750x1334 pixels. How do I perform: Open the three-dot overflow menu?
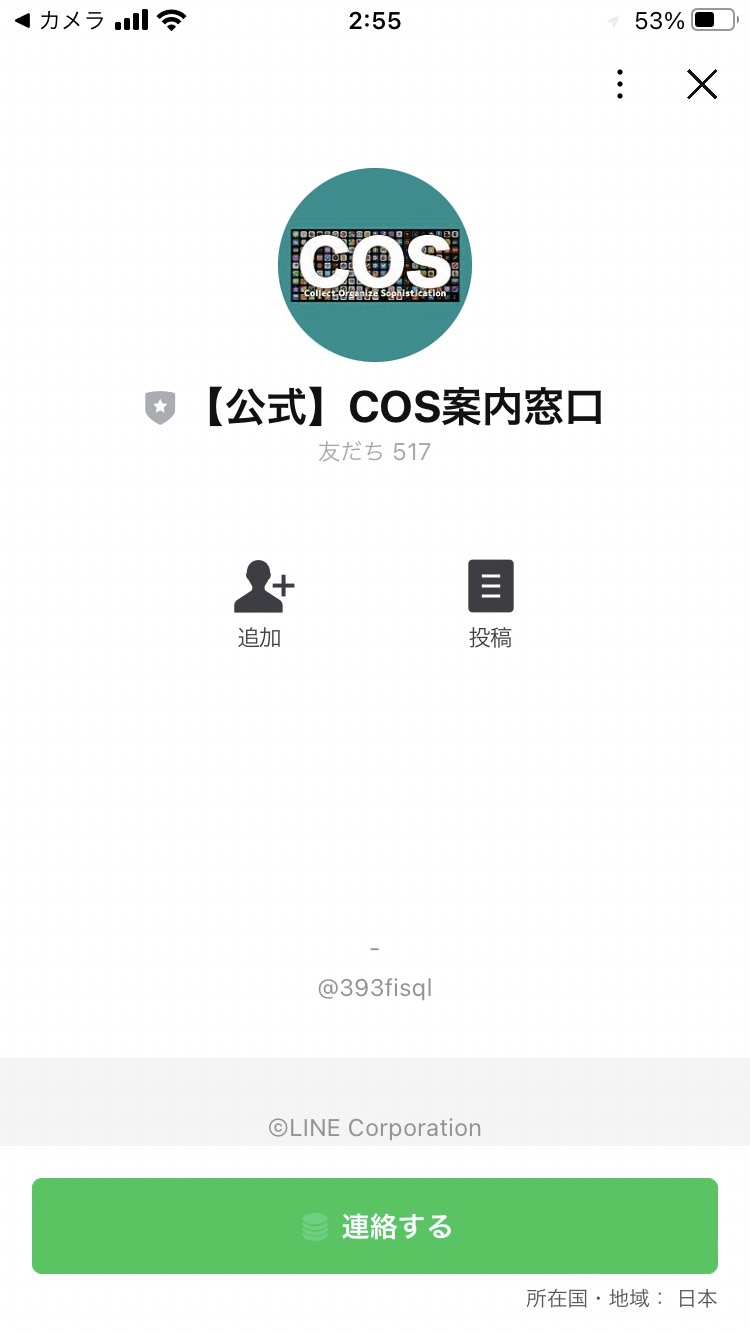619,84
